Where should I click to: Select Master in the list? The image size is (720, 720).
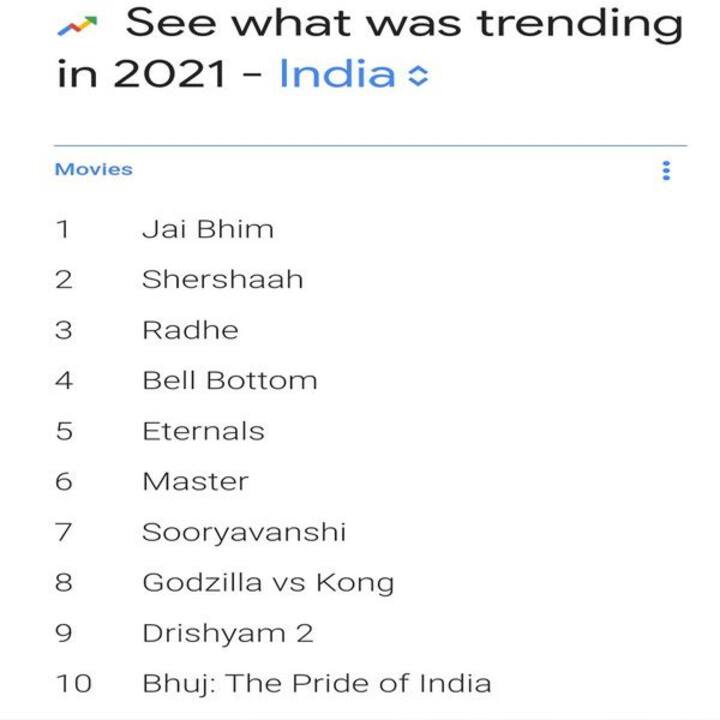click(x=195, y=482)
